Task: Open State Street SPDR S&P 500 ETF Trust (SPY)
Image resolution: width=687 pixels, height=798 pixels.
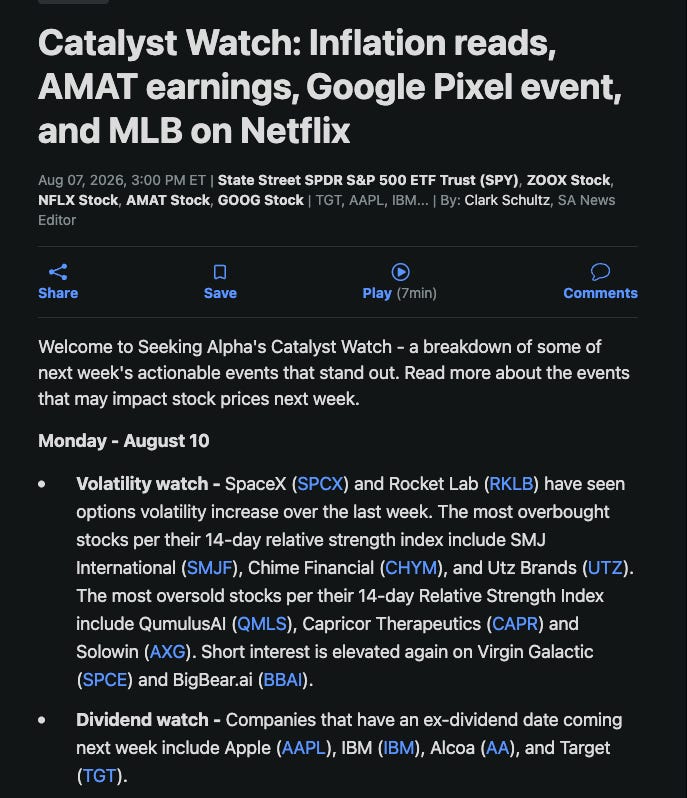Action: pyautogui.click(x=368, y=180)
